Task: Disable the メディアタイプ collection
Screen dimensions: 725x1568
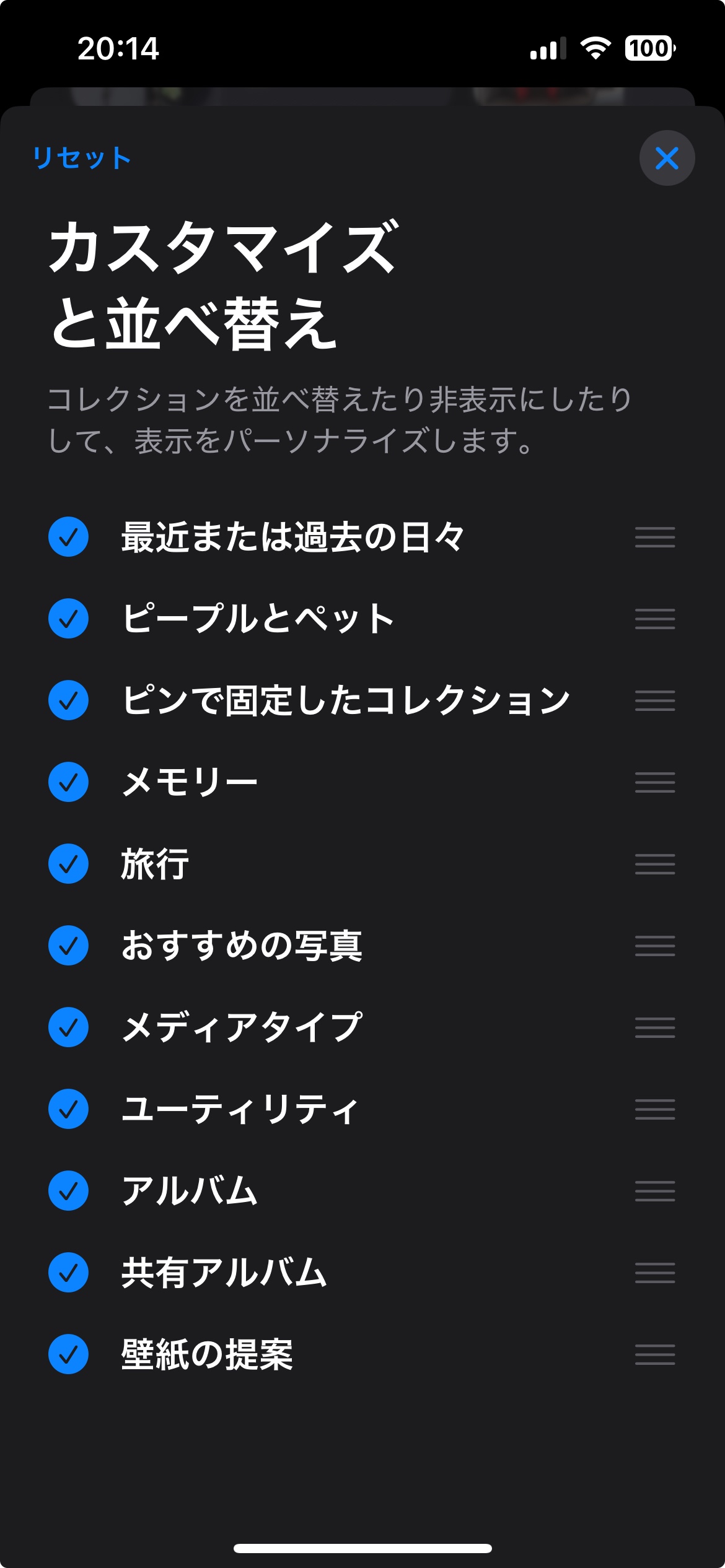Action: coord(68,1027)
